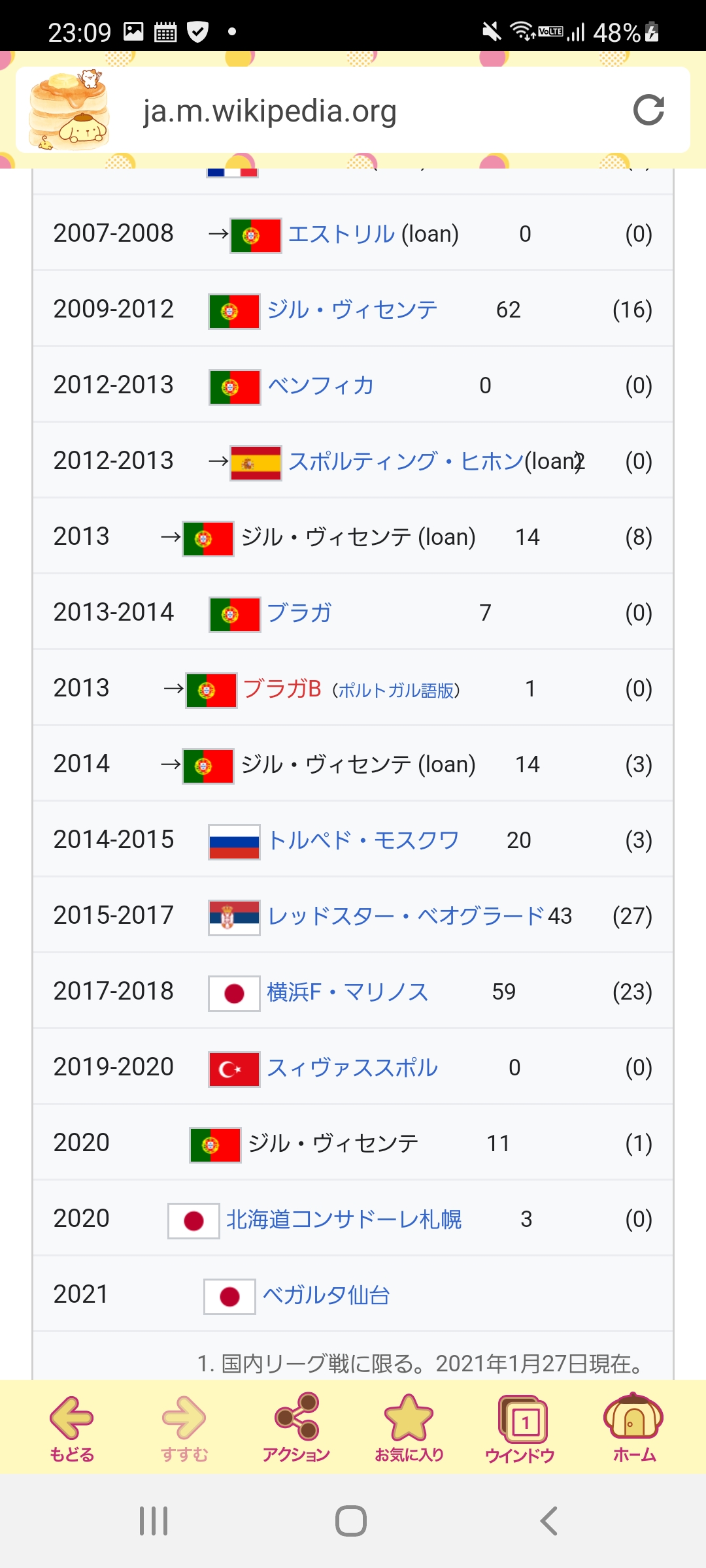Open the レッドスター・ベオグラード link

tap(405, 916)
